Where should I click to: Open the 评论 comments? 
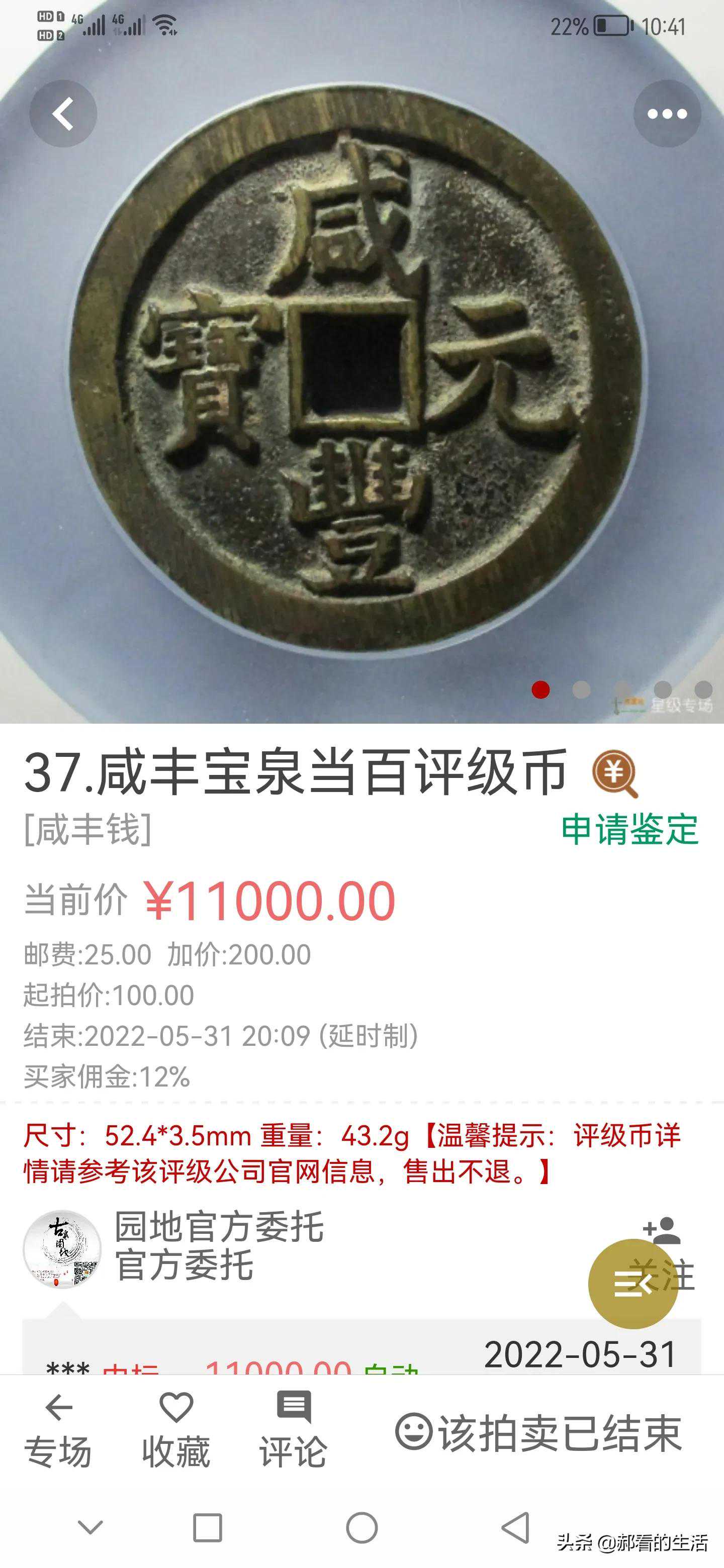tap(294, 1430)
